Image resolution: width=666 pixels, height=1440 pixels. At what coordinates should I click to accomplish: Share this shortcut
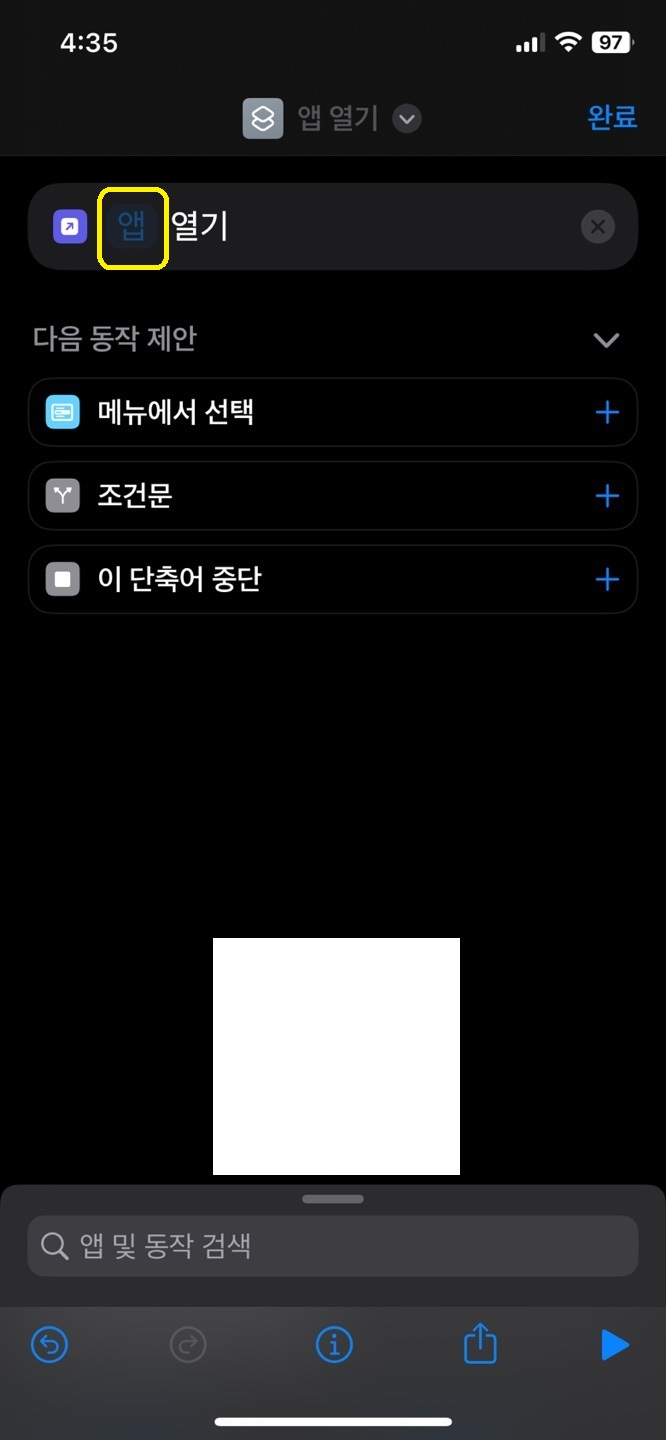tap(480, 1344)
